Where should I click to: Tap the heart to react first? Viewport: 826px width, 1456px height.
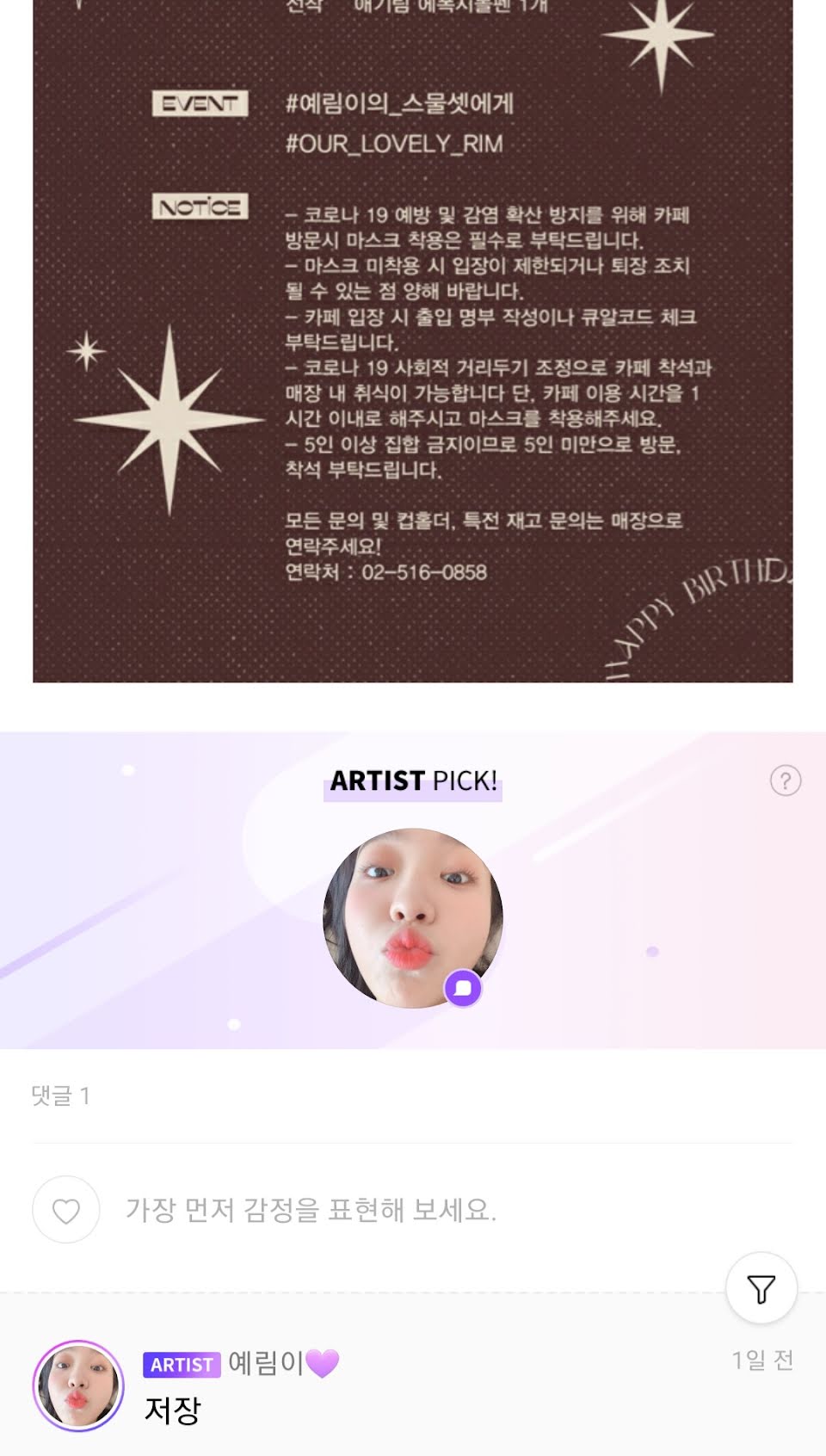point(66,1209)
